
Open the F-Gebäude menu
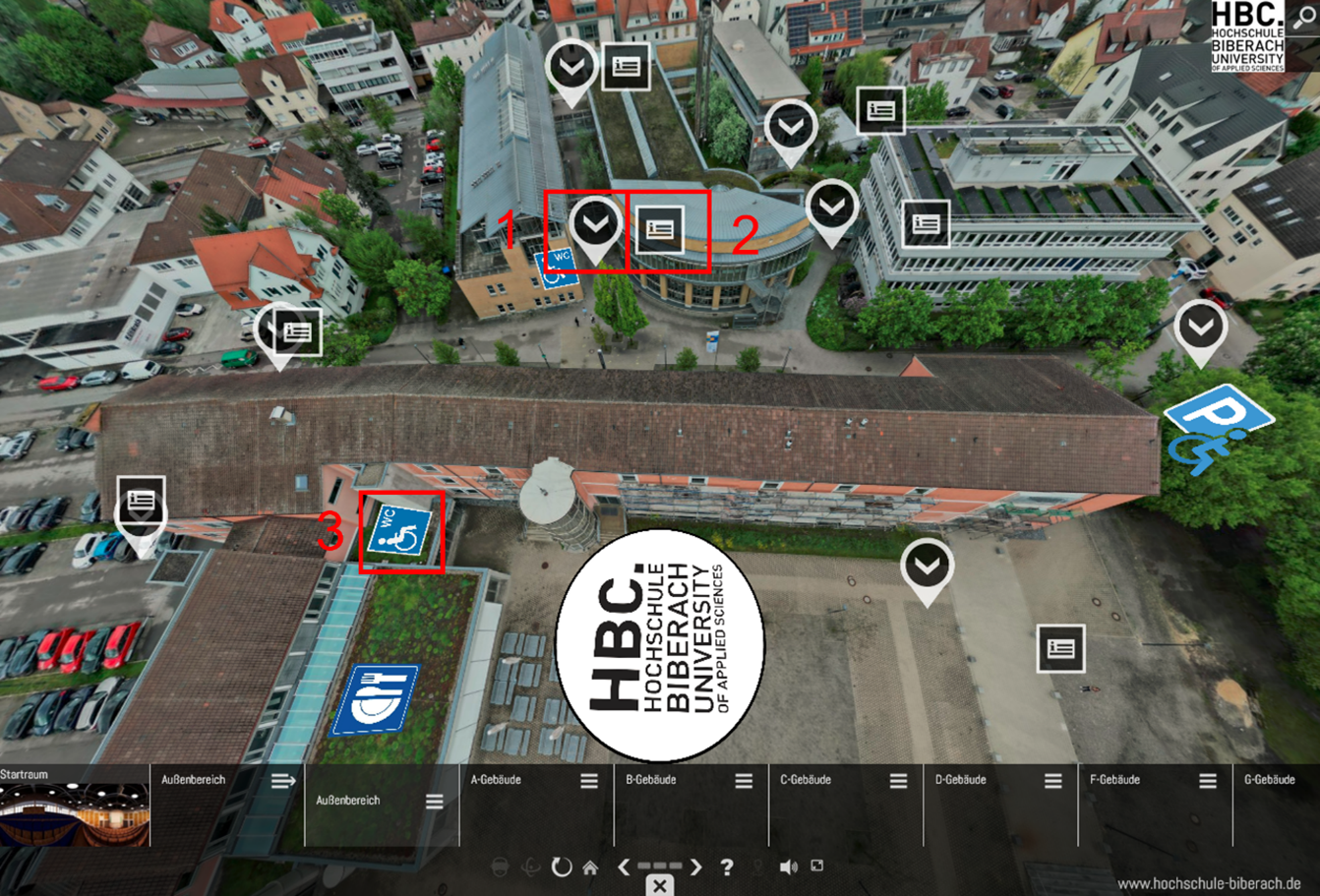coord(1207,781)
